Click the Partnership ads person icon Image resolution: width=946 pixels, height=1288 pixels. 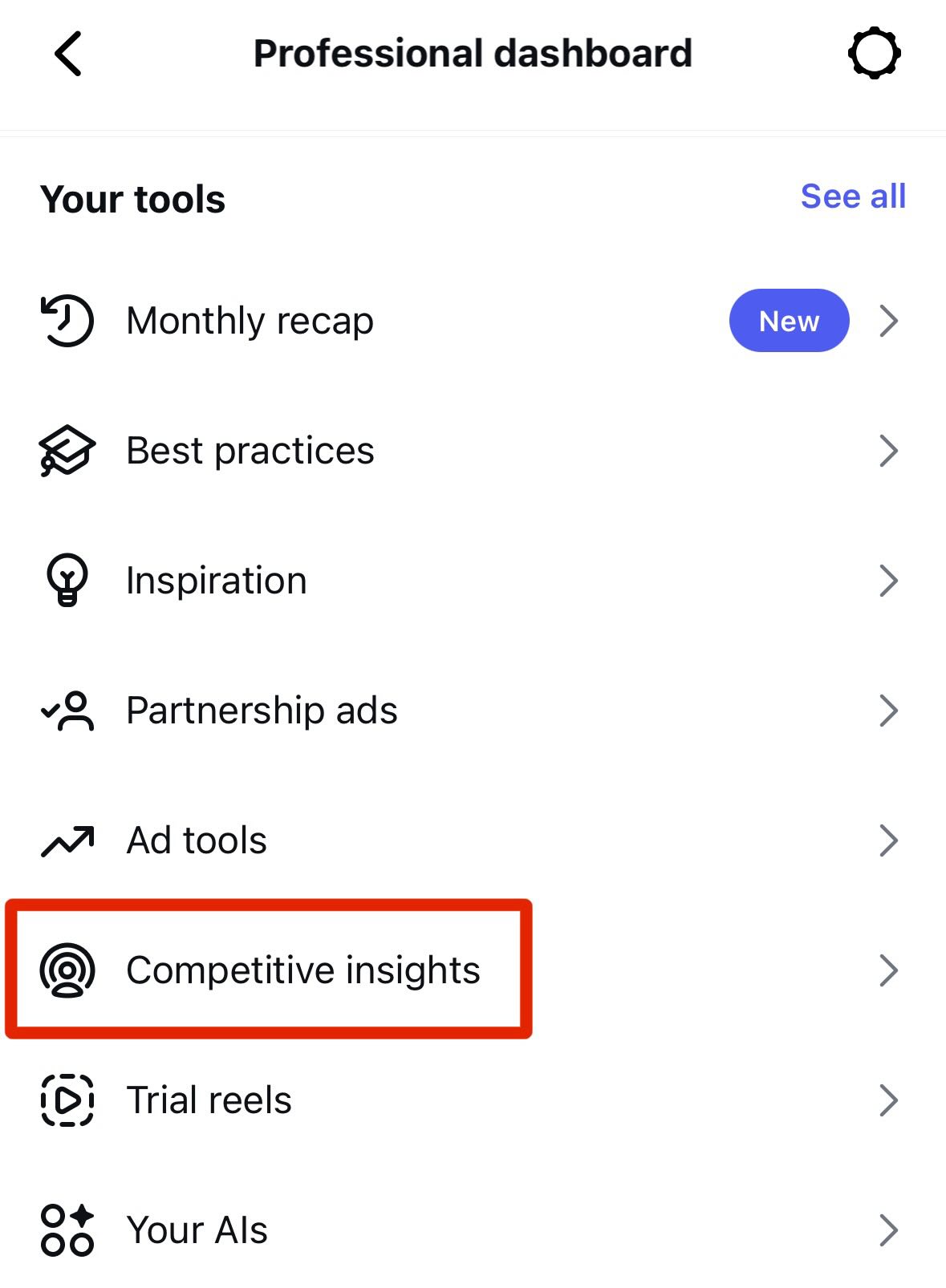coord(67,710)
